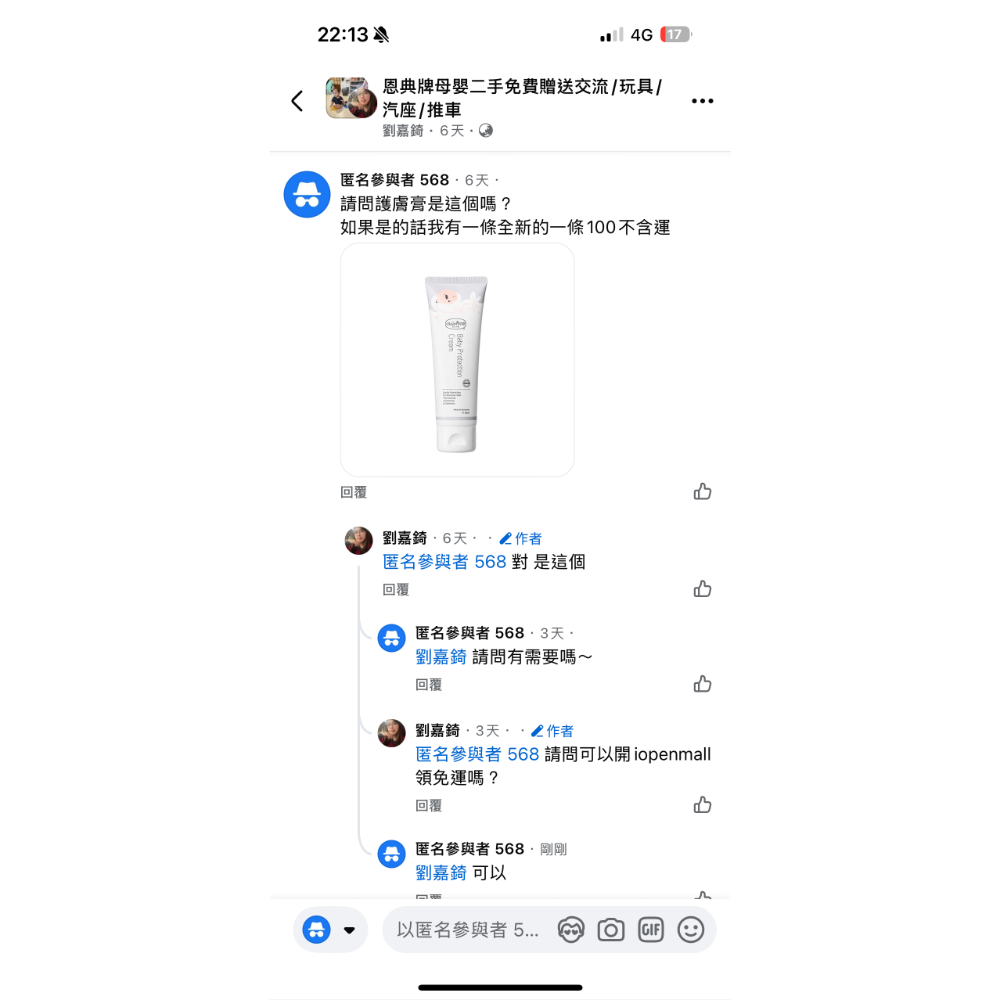Reply to 劉嘉錡's "對 是這個" comment

tap(396, 590)
